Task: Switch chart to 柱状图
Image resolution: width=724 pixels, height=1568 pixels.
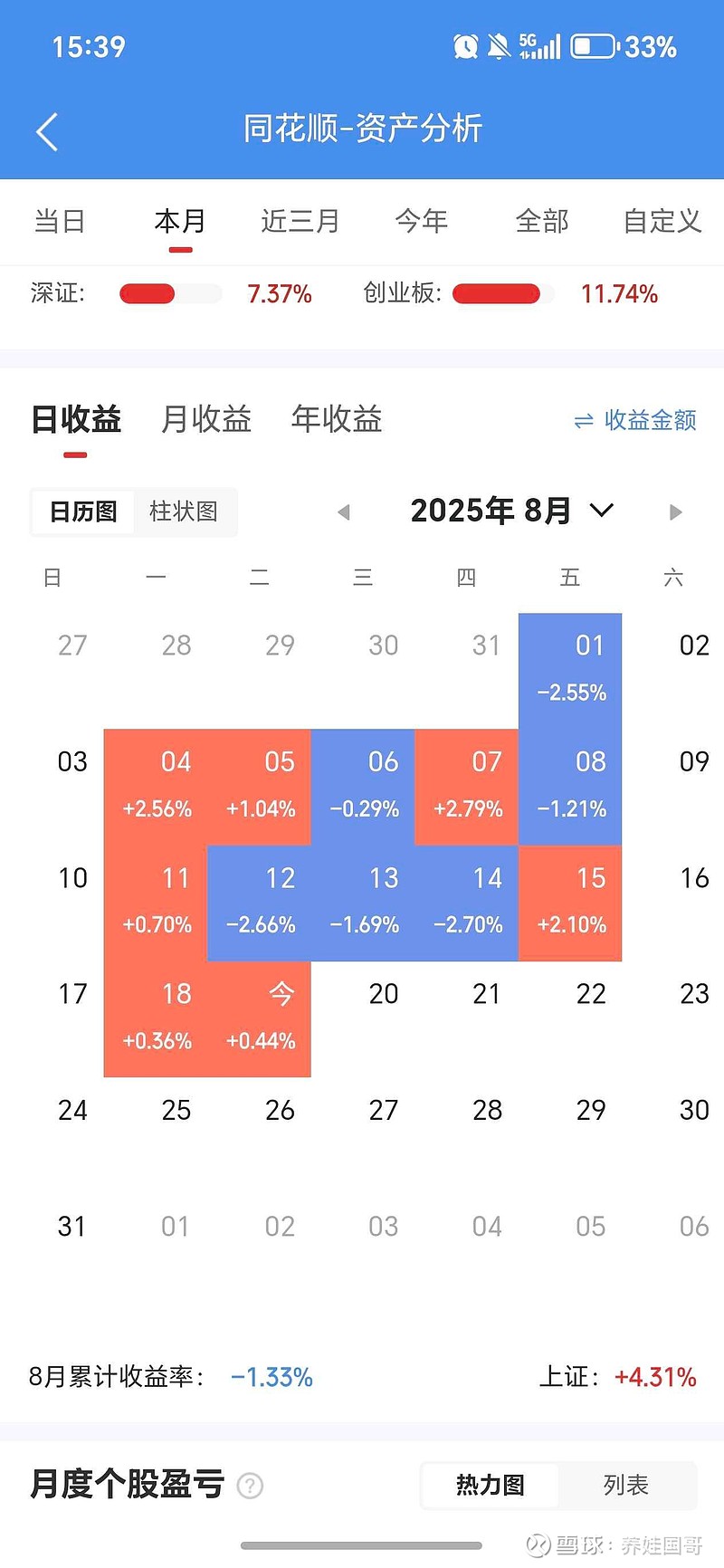Action: pyautogui.click(x=184, y=512)
